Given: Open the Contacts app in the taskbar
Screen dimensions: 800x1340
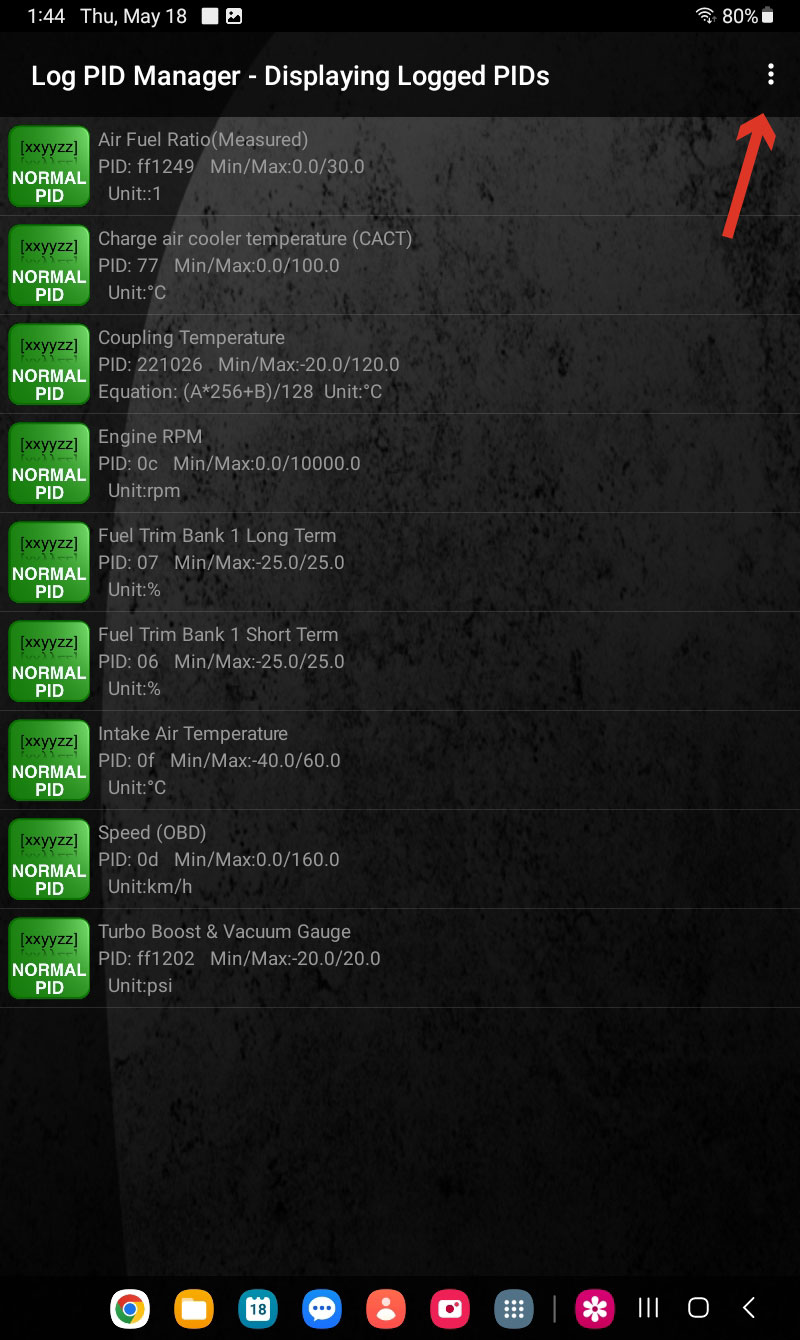Looking at the screenshot, I should click(386, 1308).
